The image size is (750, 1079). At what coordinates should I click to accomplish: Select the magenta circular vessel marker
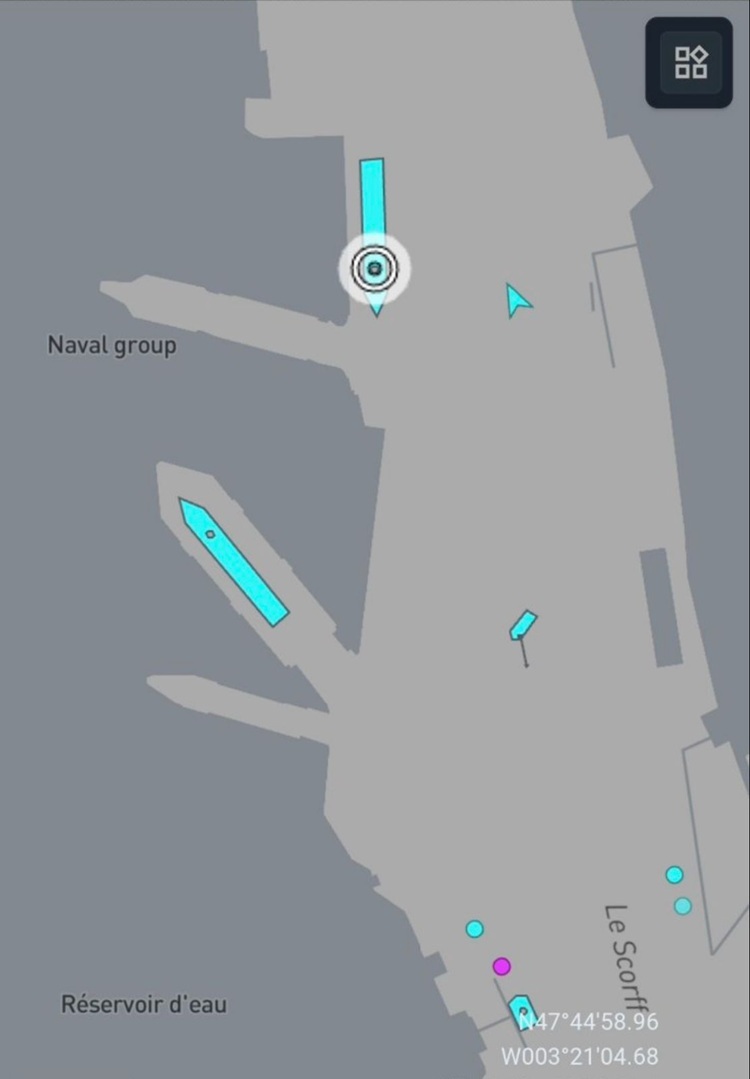coord(502,966)
